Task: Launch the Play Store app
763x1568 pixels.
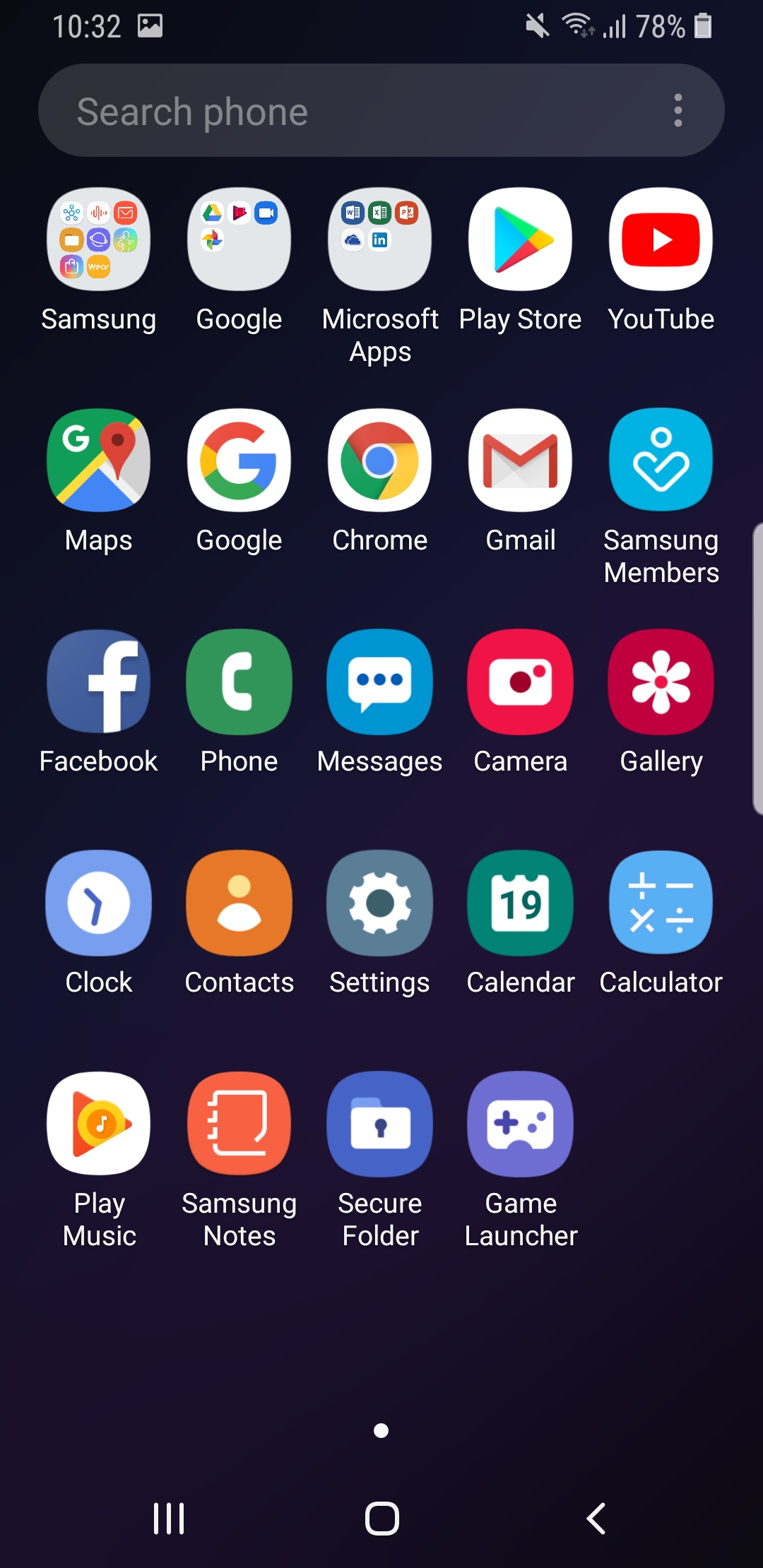Action: [x=521, y=239]
